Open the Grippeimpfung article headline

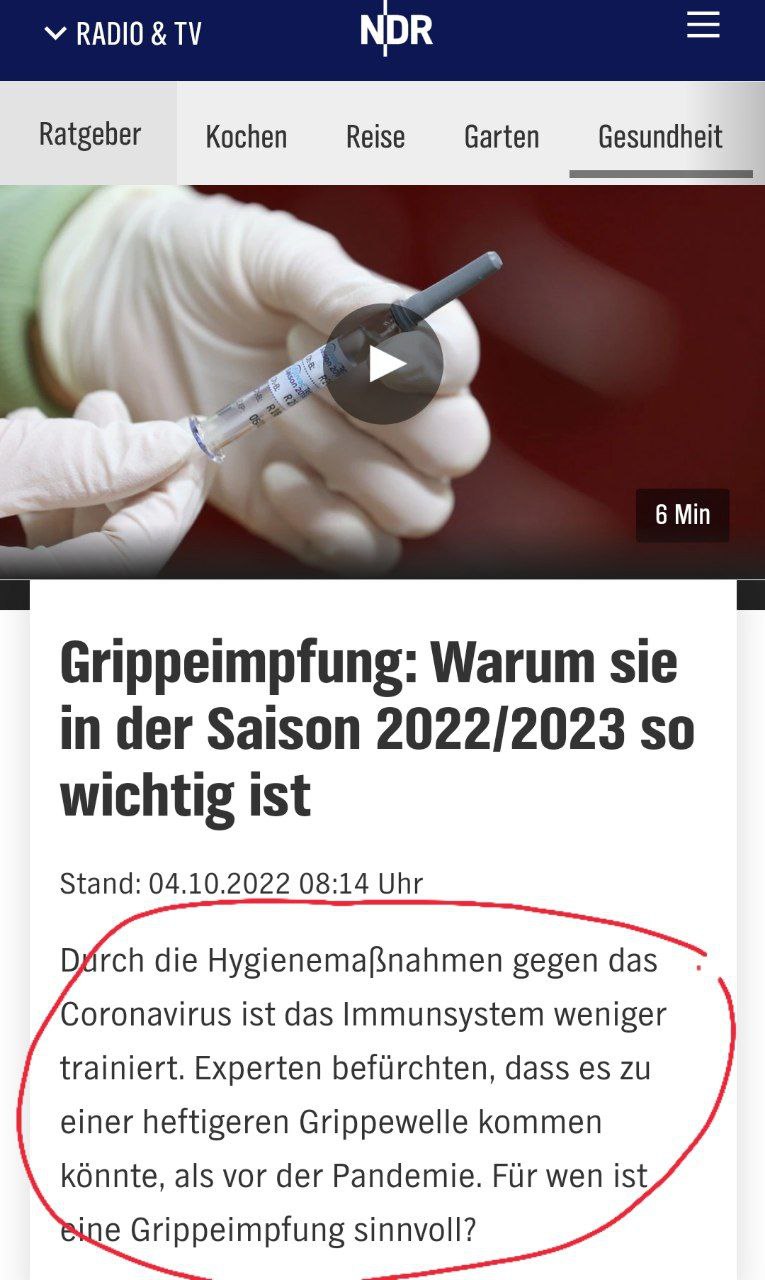(378, 723)
